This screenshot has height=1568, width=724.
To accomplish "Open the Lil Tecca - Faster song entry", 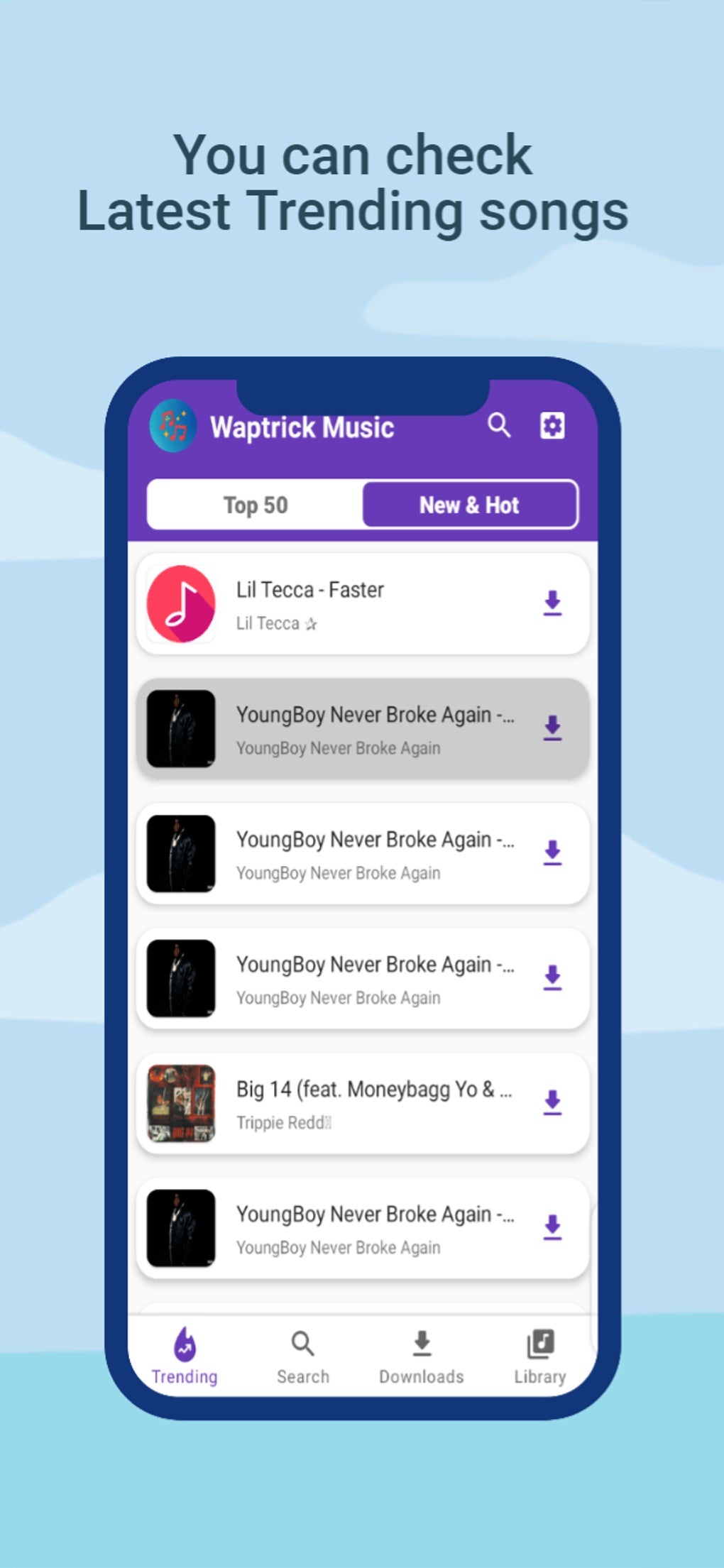I will tap(355, 604).
